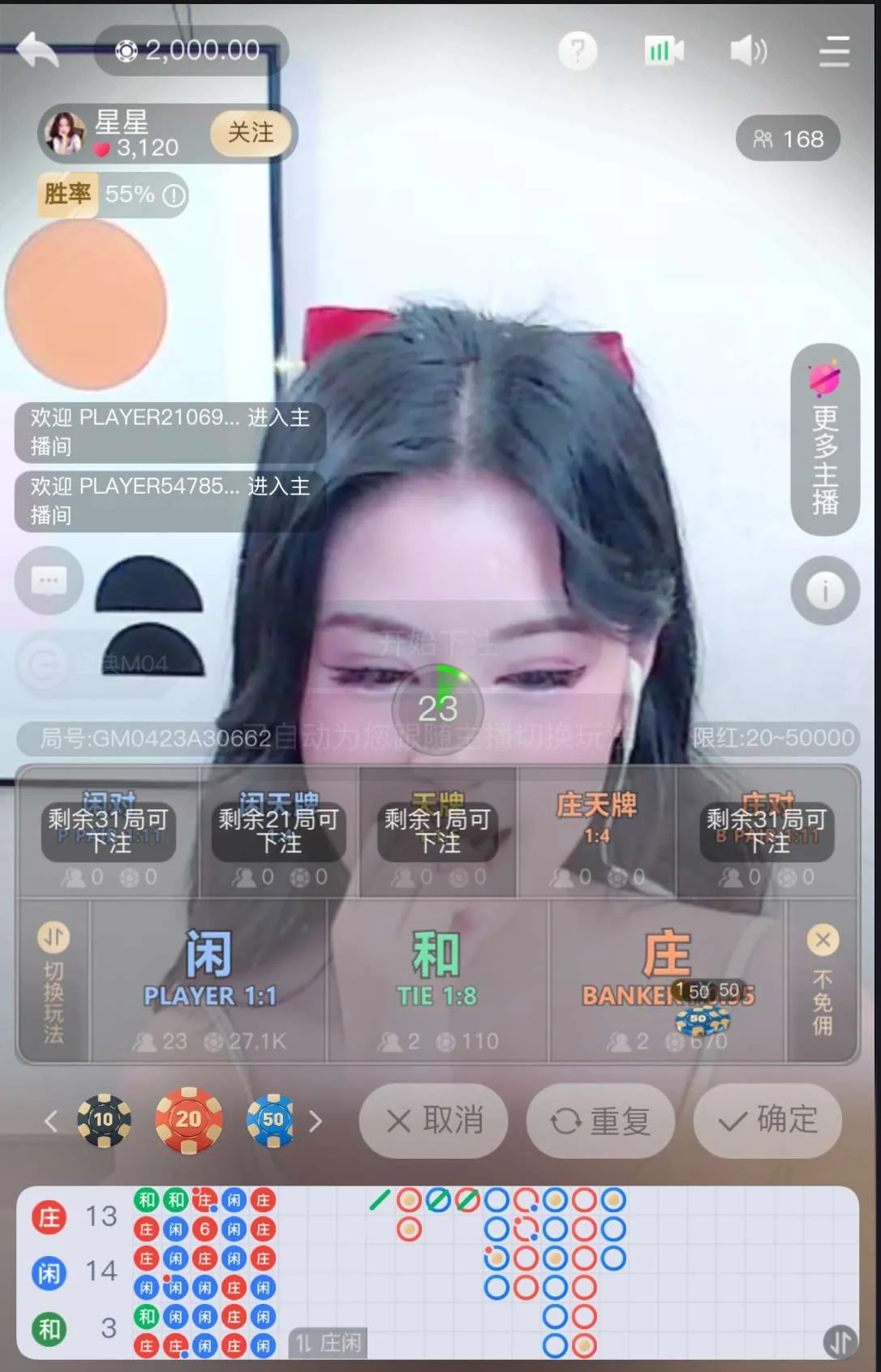Open 更多主播 to see more streamers
Image resolution: width=881 pixels, height=1372 pixels.
[825, 439]
